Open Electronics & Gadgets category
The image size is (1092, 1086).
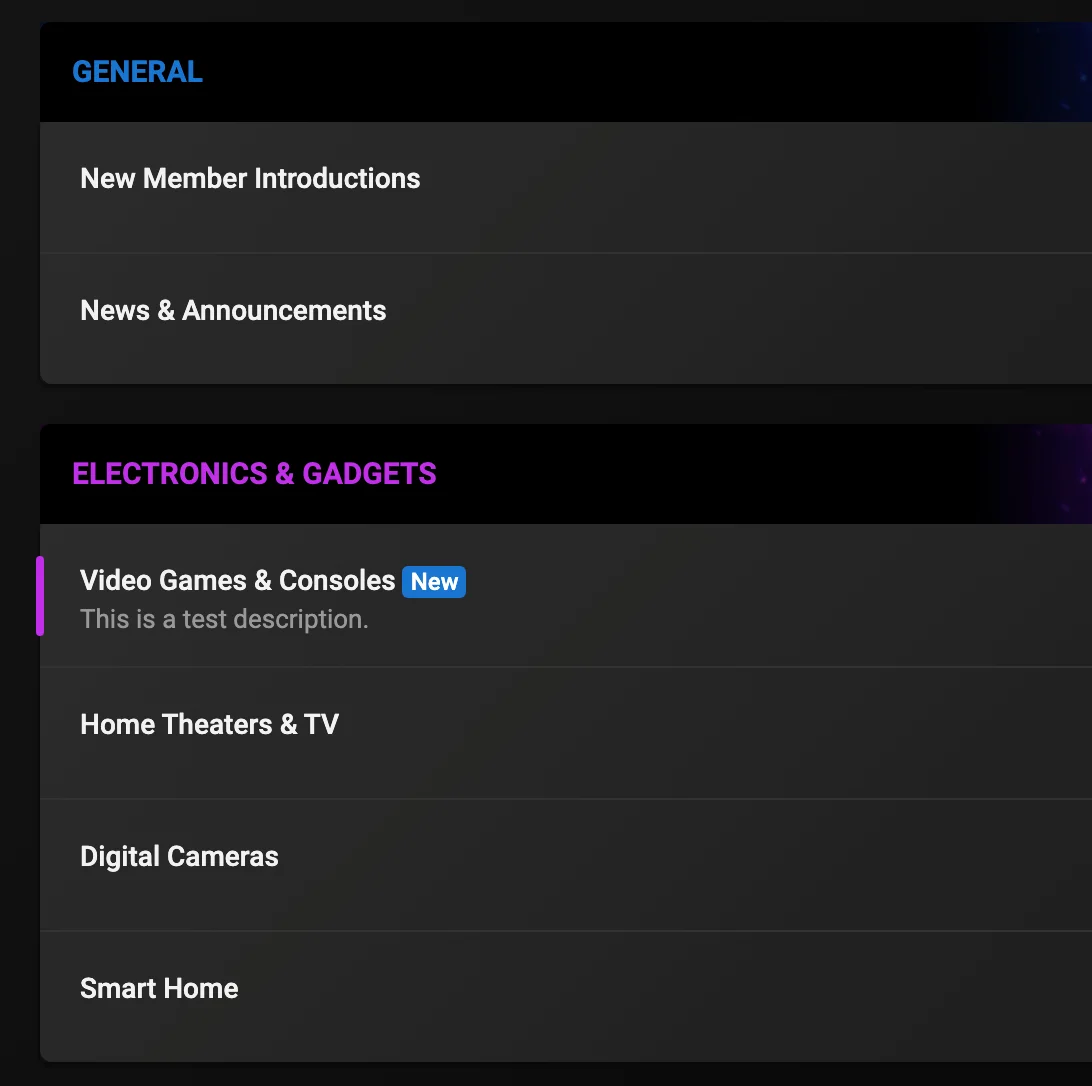point(254,473)
